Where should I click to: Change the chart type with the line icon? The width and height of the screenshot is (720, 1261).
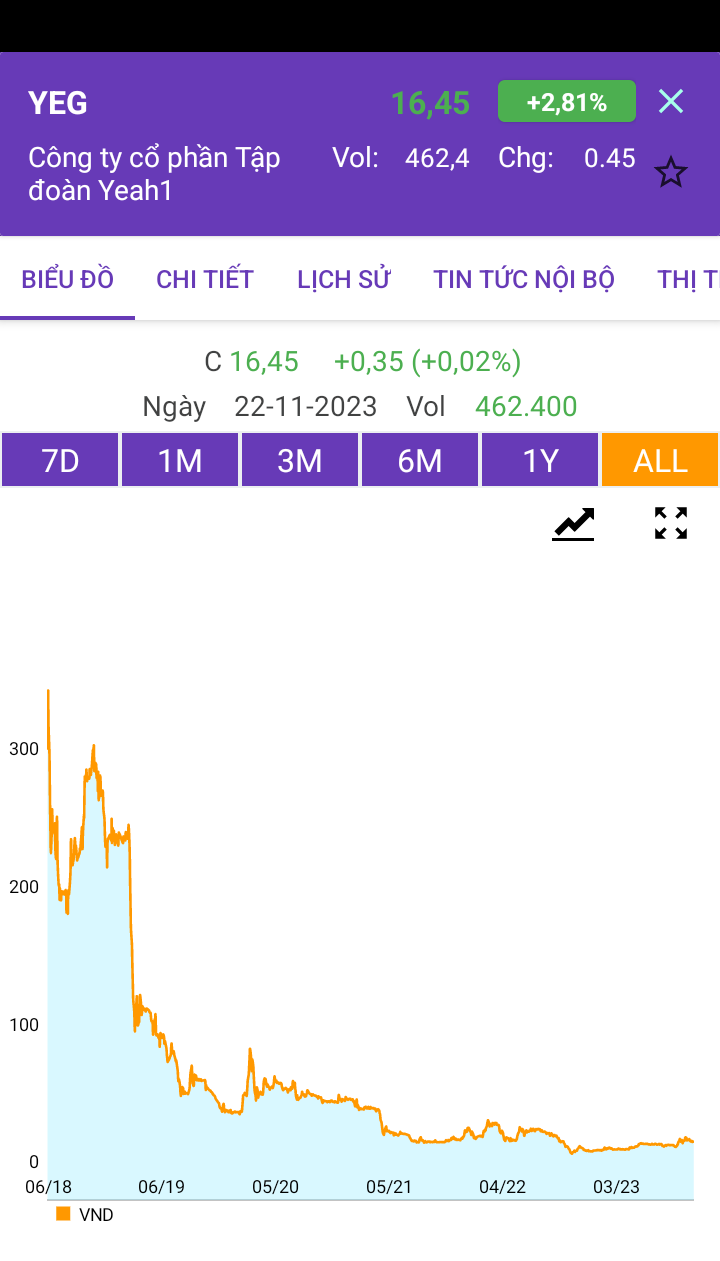coord(573,524)
